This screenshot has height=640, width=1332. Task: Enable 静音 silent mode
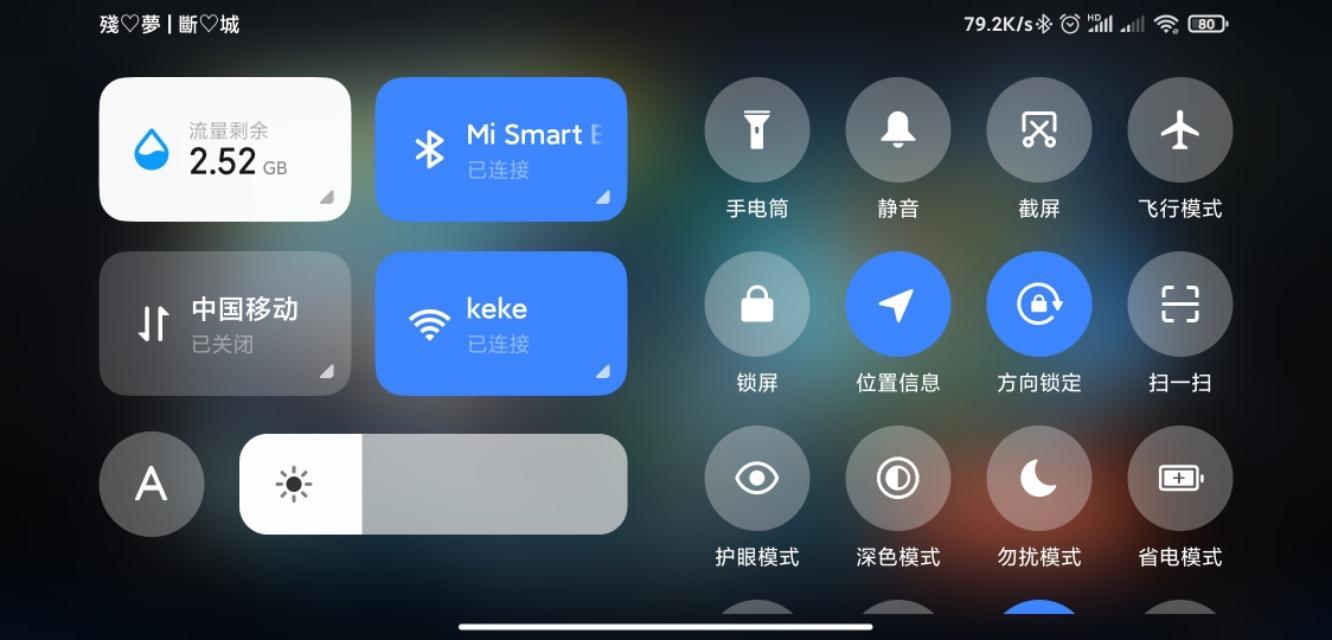(898, 130)
